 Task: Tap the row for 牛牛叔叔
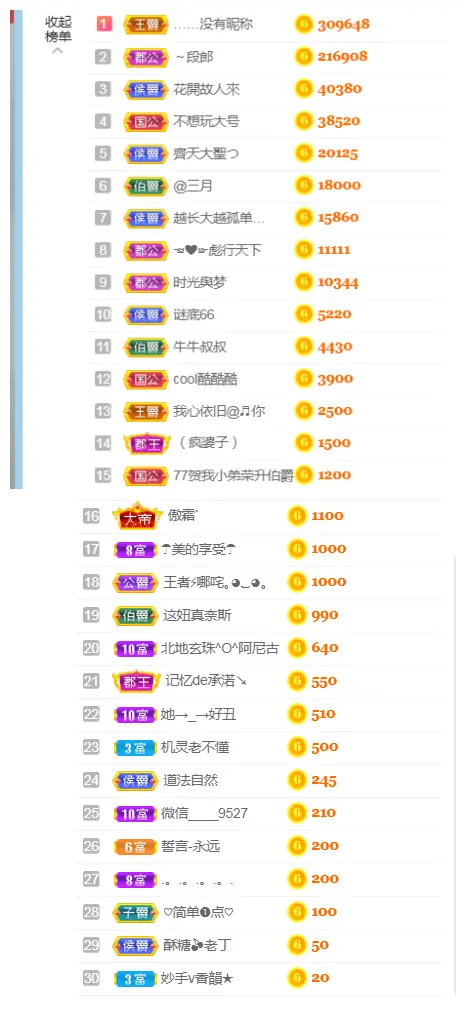tap(267, 347)
